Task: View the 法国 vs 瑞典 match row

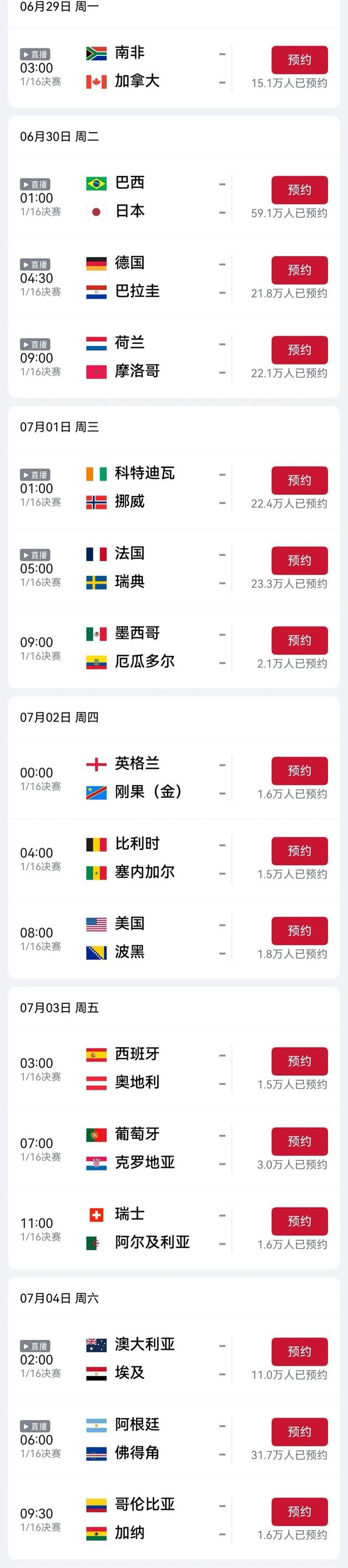Action: coord(173,568)
